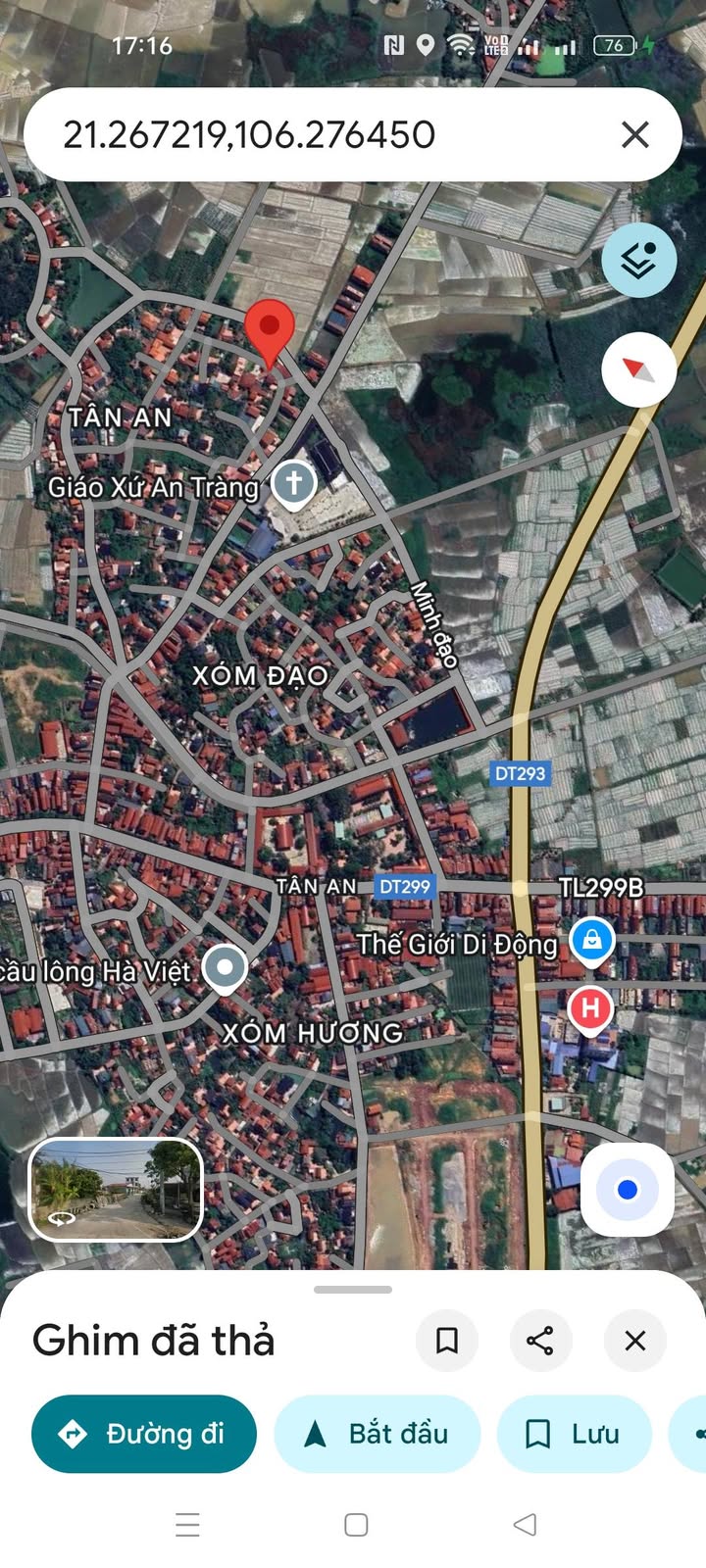Tap the Lưu chip to save
Viewport: 706px width, 1568px height.
(575, 1434)
